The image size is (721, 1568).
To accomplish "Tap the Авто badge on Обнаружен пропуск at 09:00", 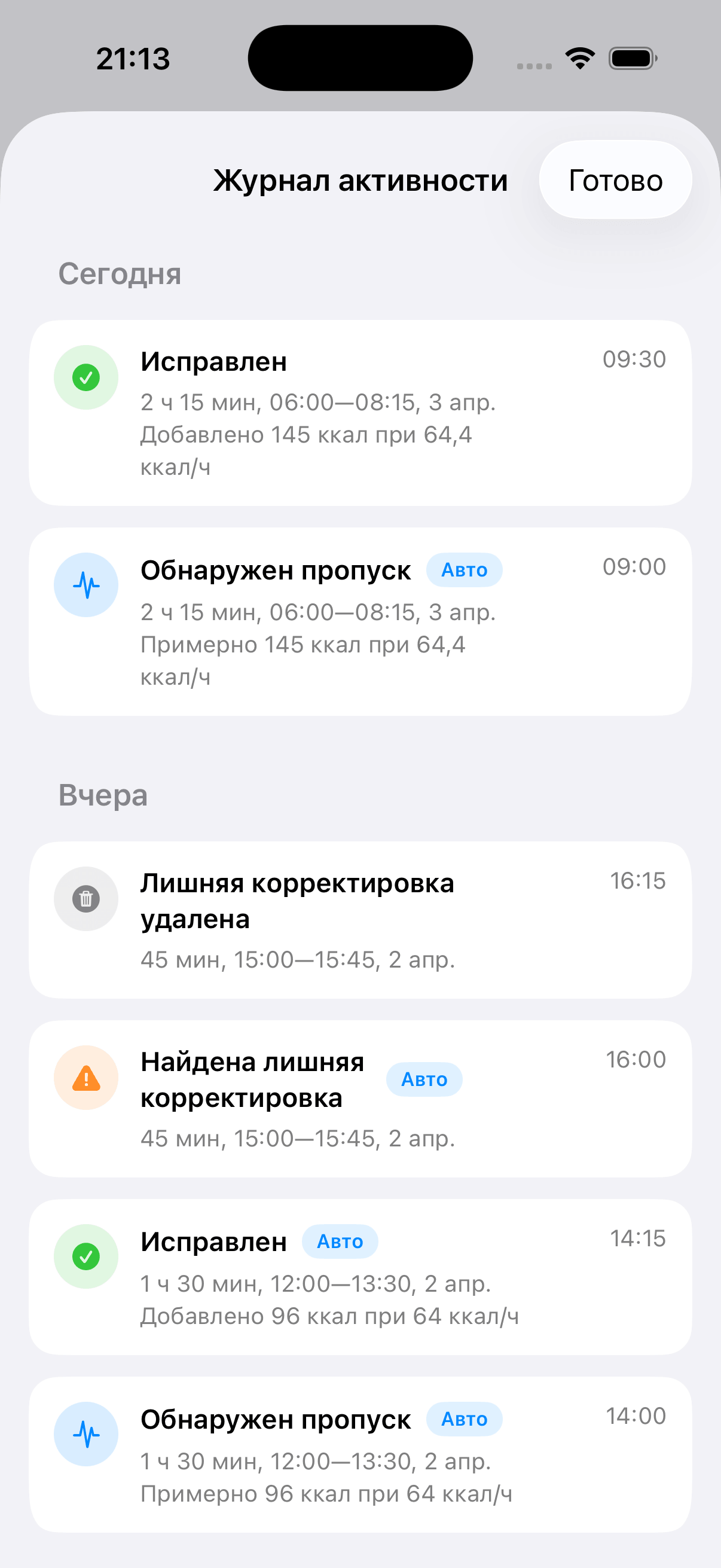I will pyautogui.click(x=465, y=571).
